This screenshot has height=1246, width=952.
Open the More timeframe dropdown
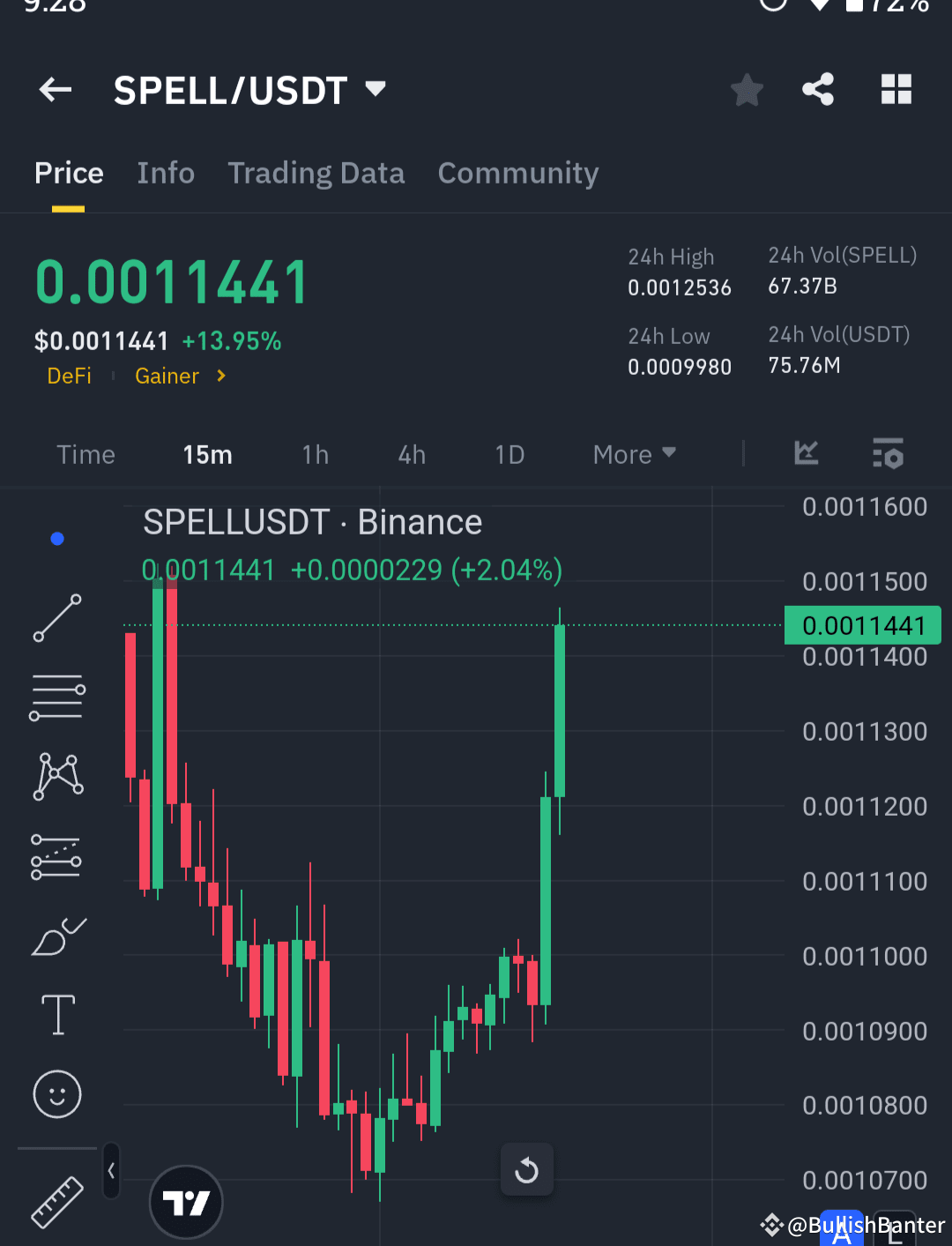tap(633, 454)
